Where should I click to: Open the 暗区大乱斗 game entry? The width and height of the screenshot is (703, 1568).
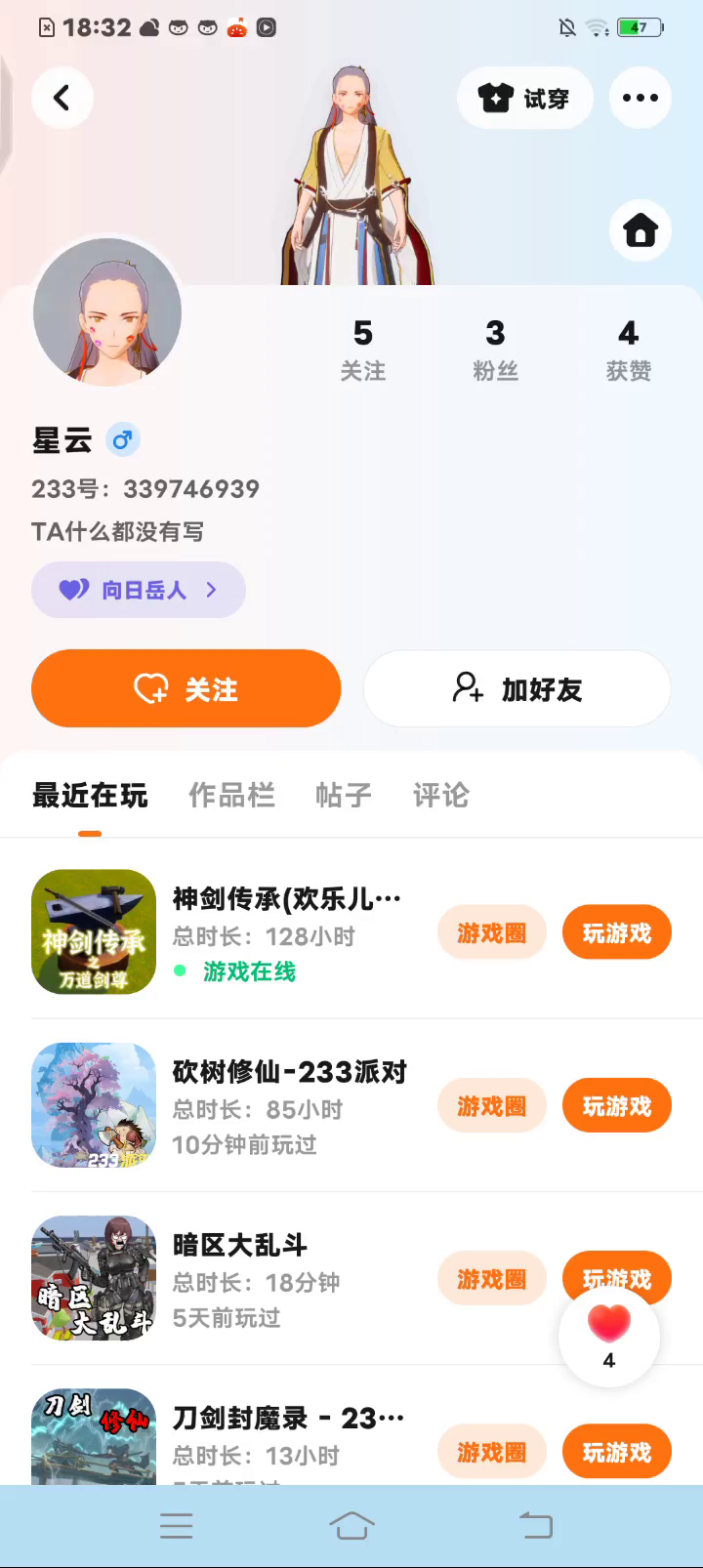[x=239, y=1246]
